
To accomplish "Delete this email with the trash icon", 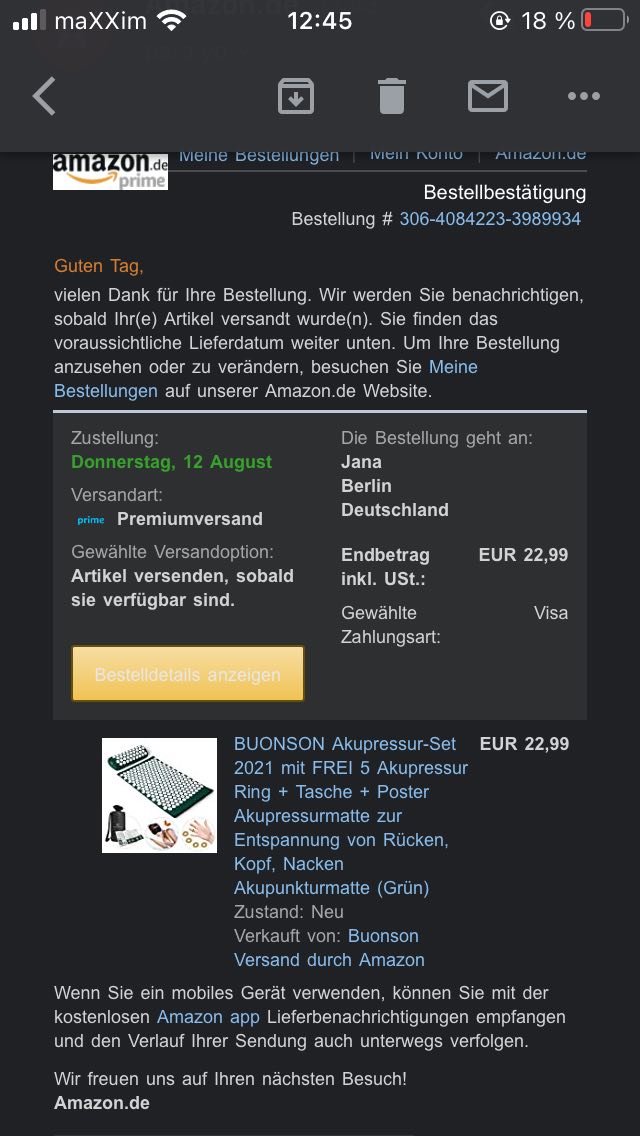I will [x=392, y=97].
